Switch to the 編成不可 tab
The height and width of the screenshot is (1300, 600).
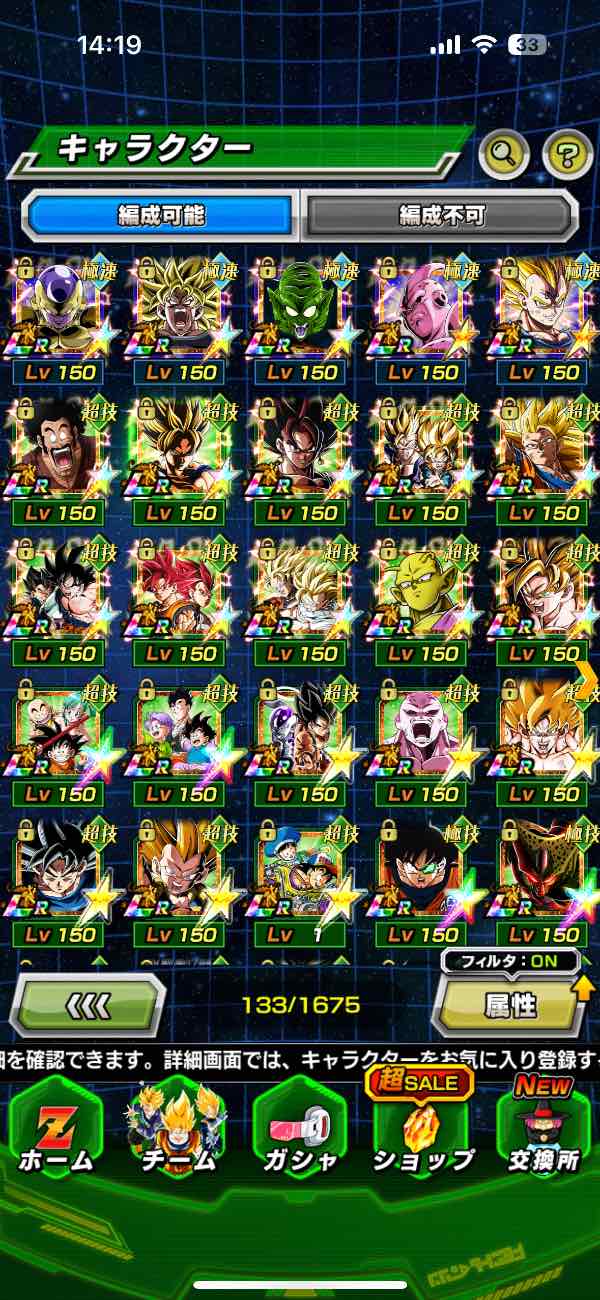(441, 215)
